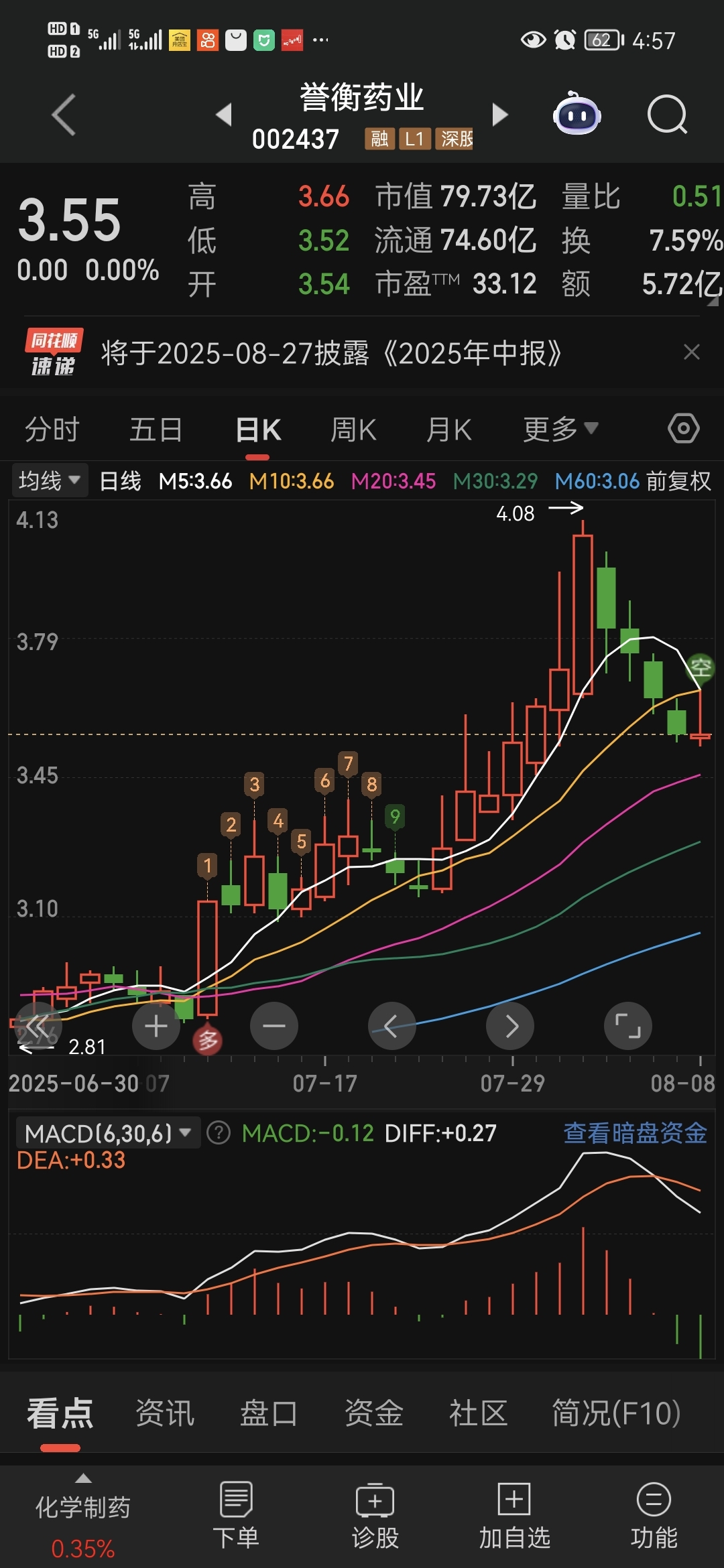
Task: Open the 月K chart tab
Action: 449,430
